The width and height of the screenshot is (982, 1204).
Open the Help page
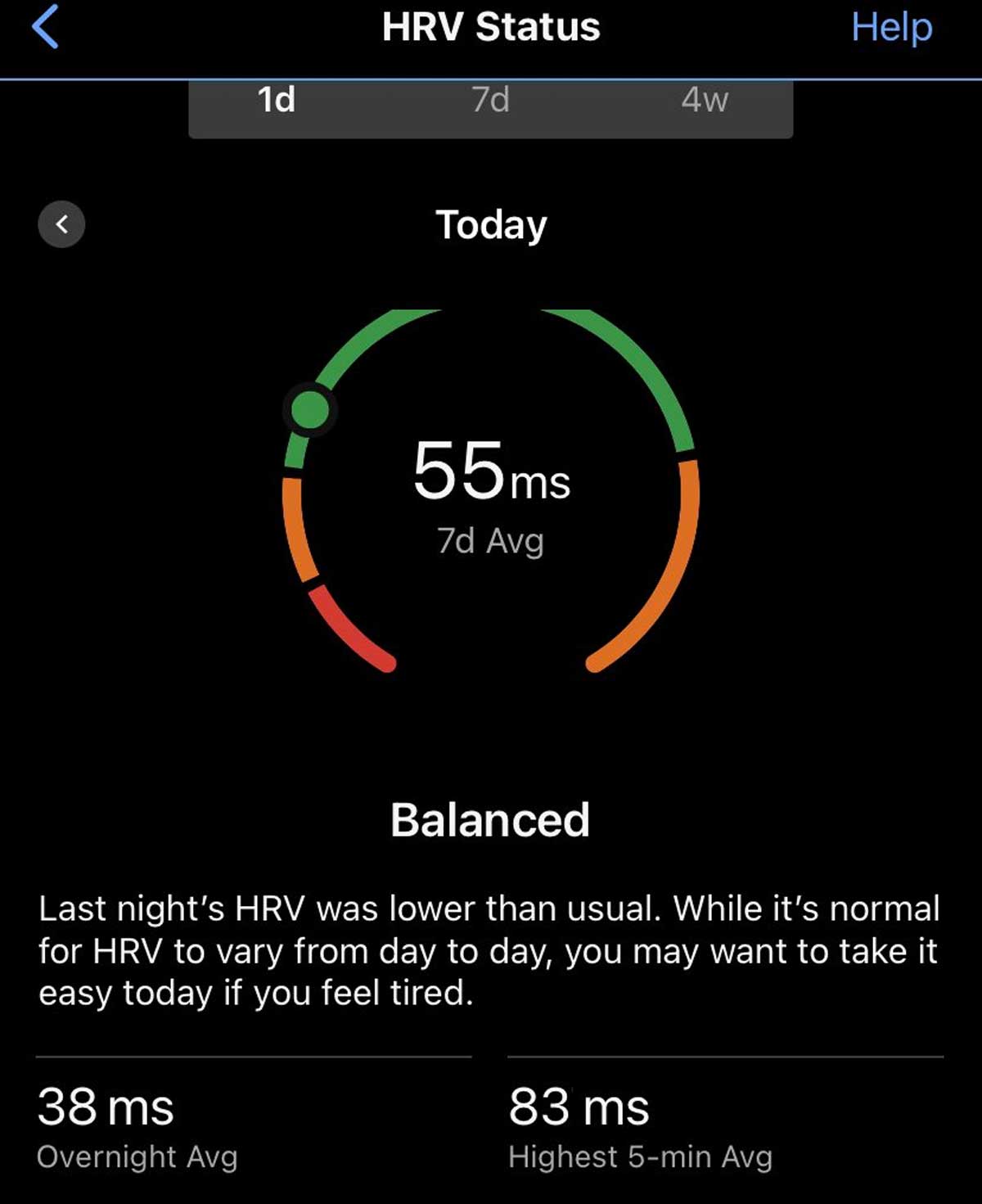pos(893,26)
